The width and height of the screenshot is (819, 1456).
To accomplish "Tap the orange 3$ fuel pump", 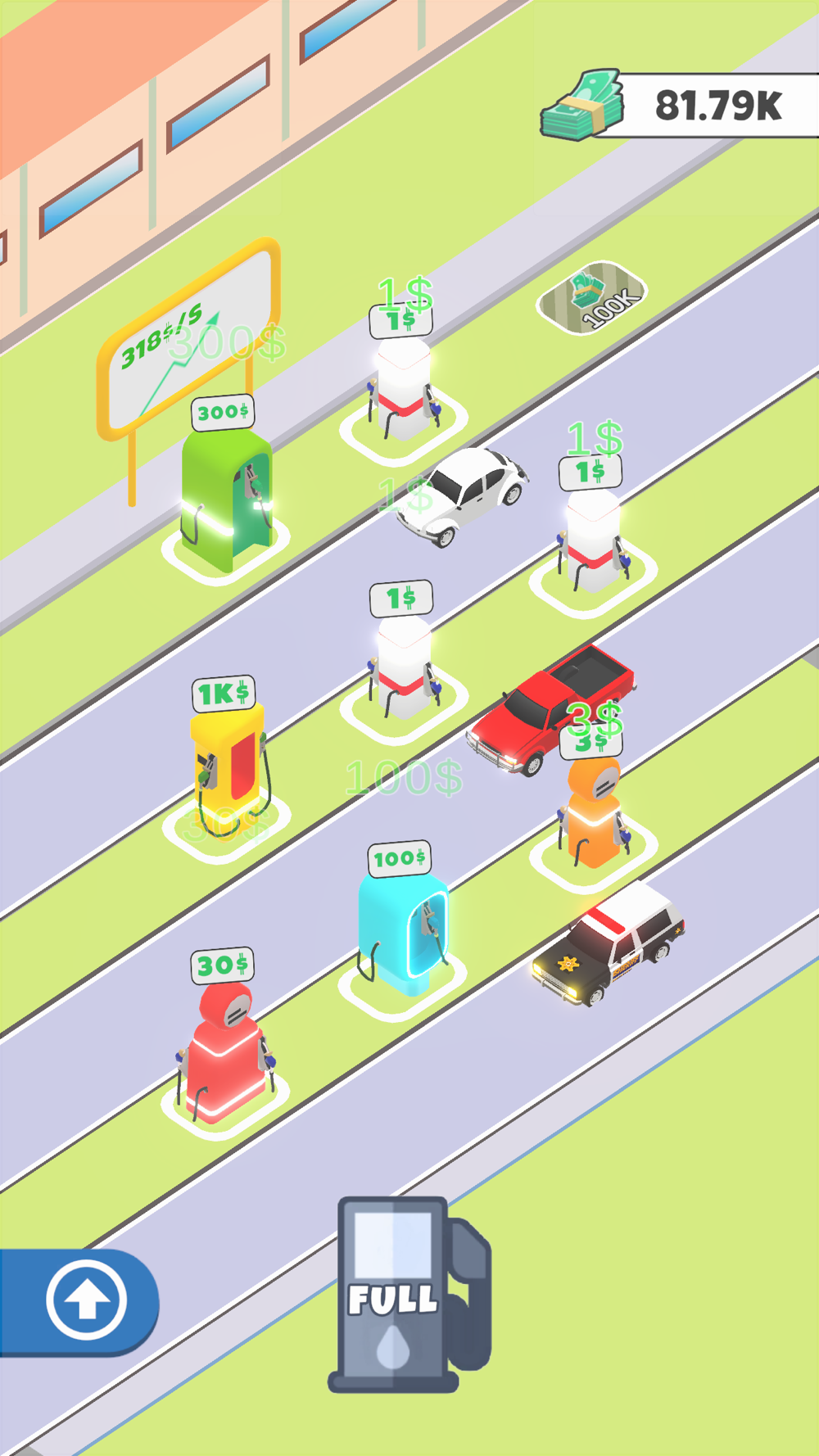I will (594, 812).
